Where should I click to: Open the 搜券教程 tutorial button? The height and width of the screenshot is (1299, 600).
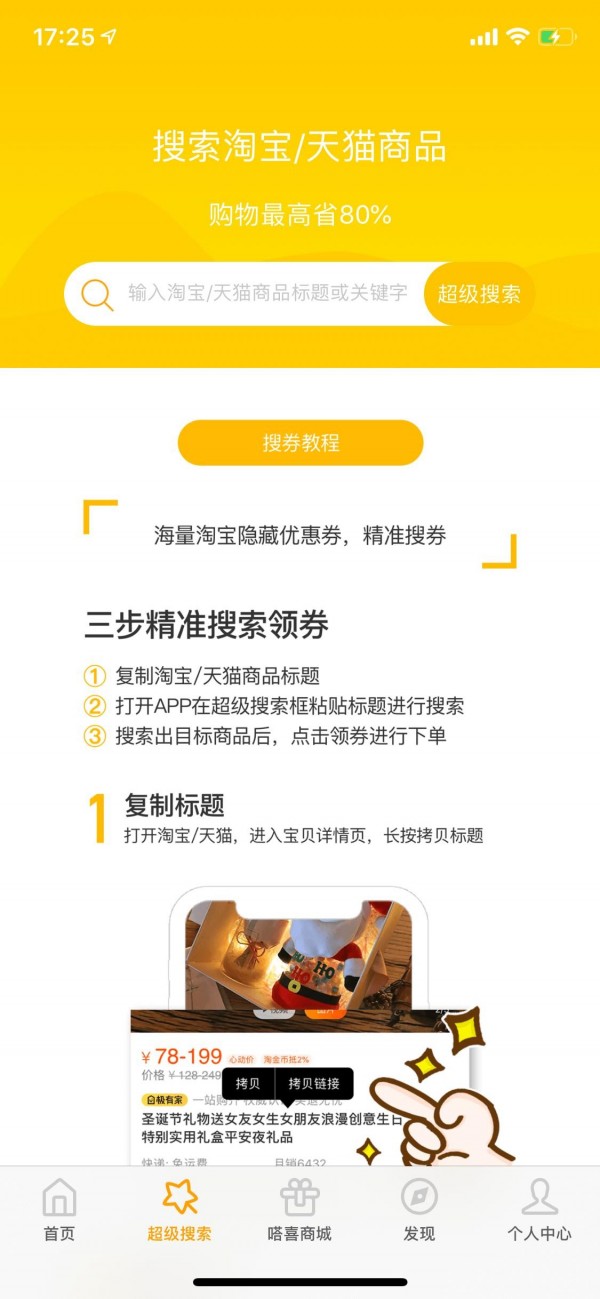(x=300, y=443)
